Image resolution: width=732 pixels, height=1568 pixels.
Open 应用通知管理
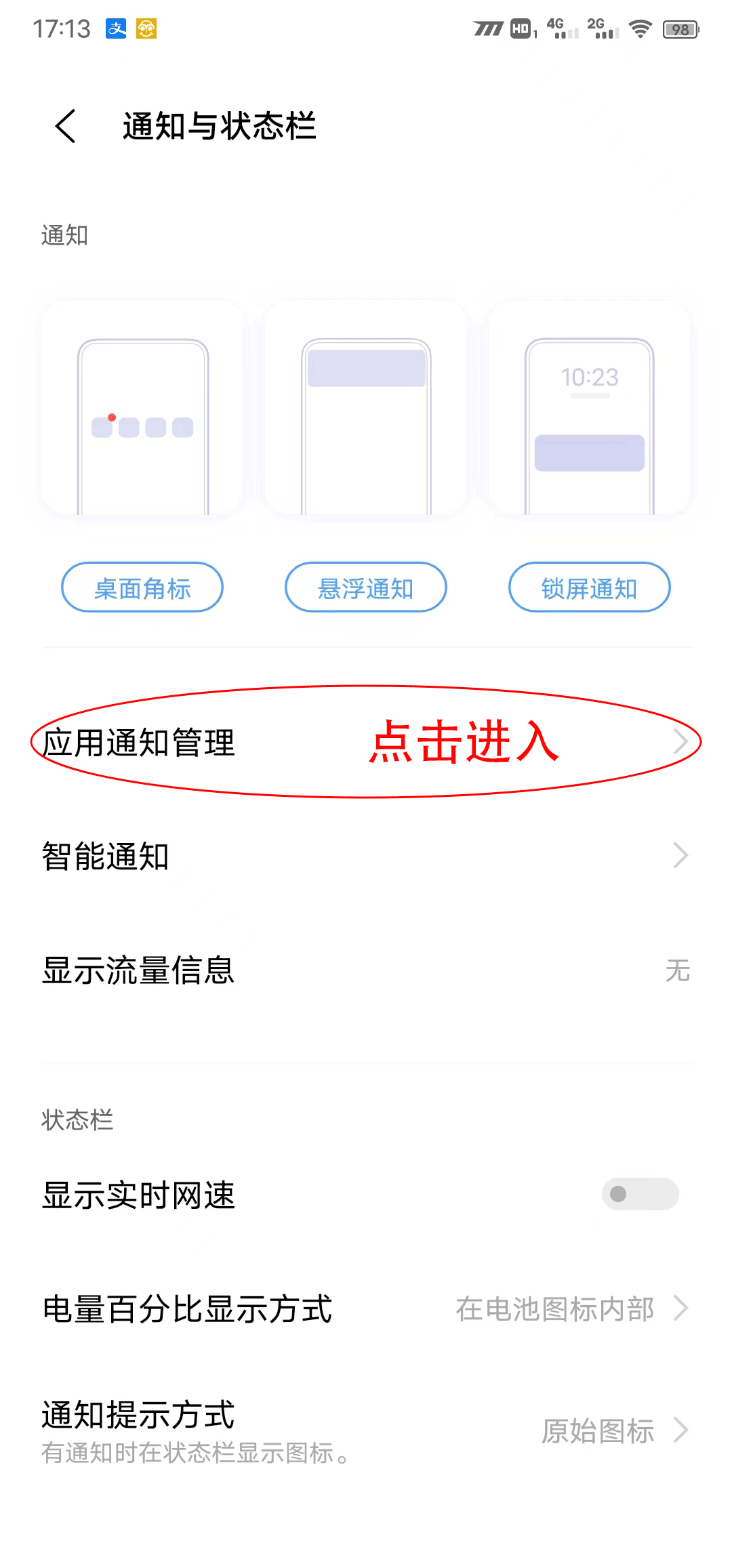[366, 743]
